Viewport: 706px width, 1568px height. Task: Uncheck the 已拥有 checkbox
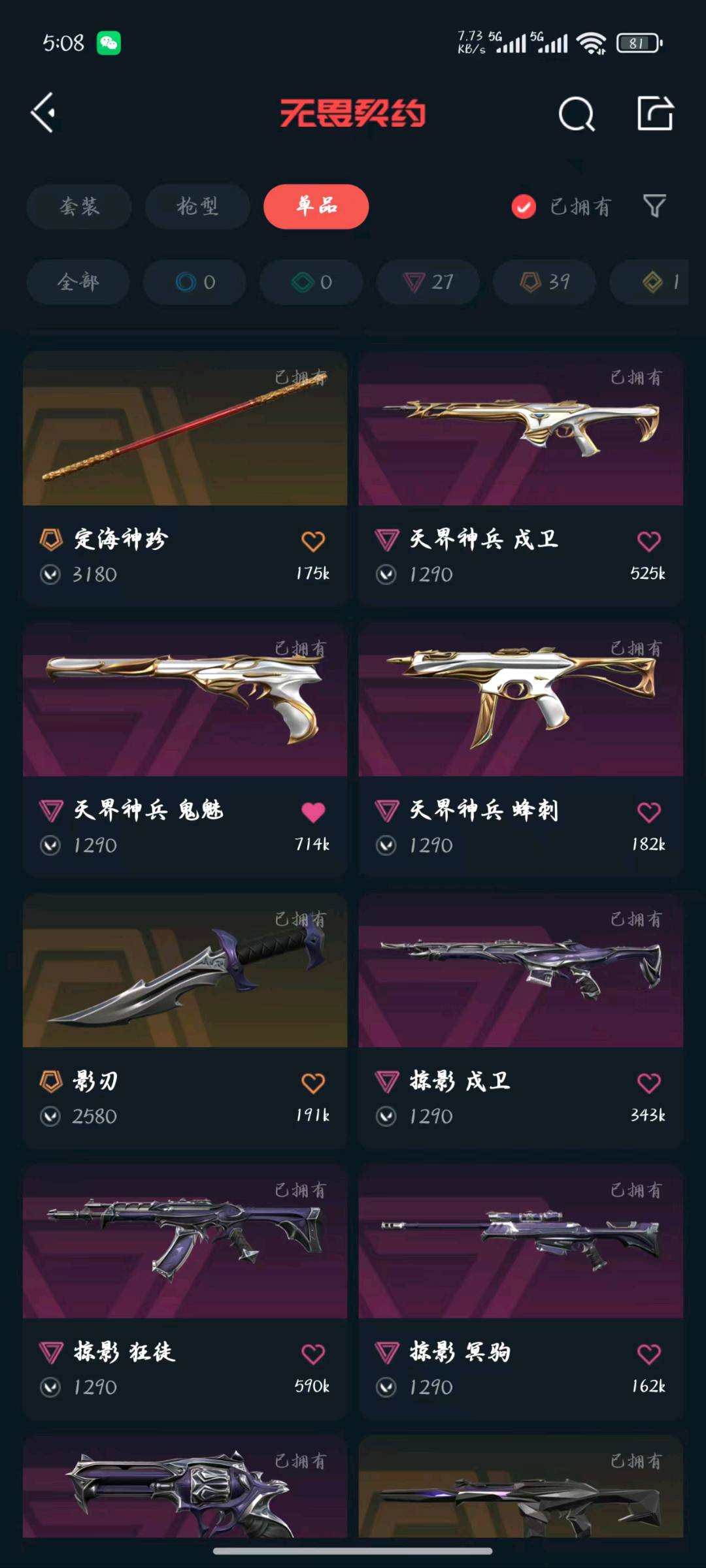coord(524,207)
